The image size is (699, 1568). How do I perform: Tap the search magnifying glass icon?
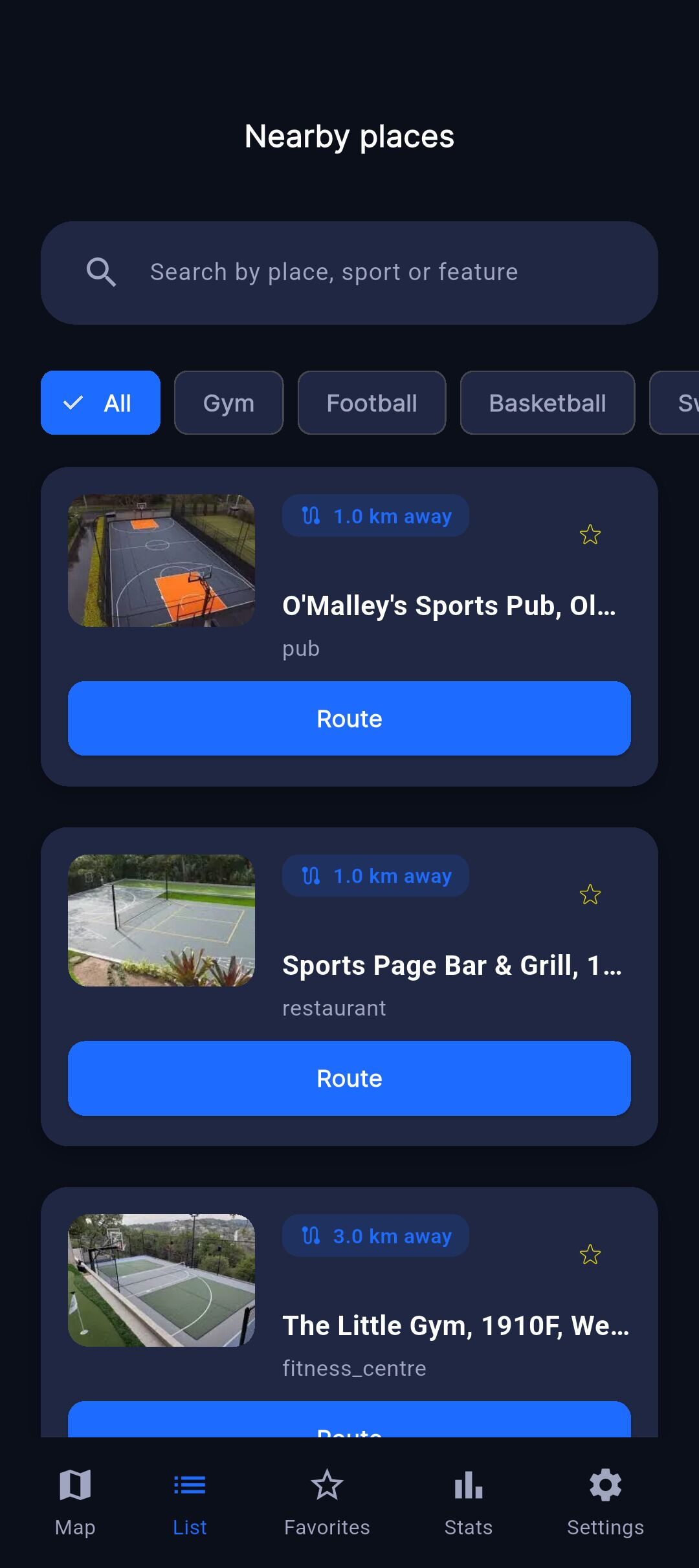[x=102, y=272]
